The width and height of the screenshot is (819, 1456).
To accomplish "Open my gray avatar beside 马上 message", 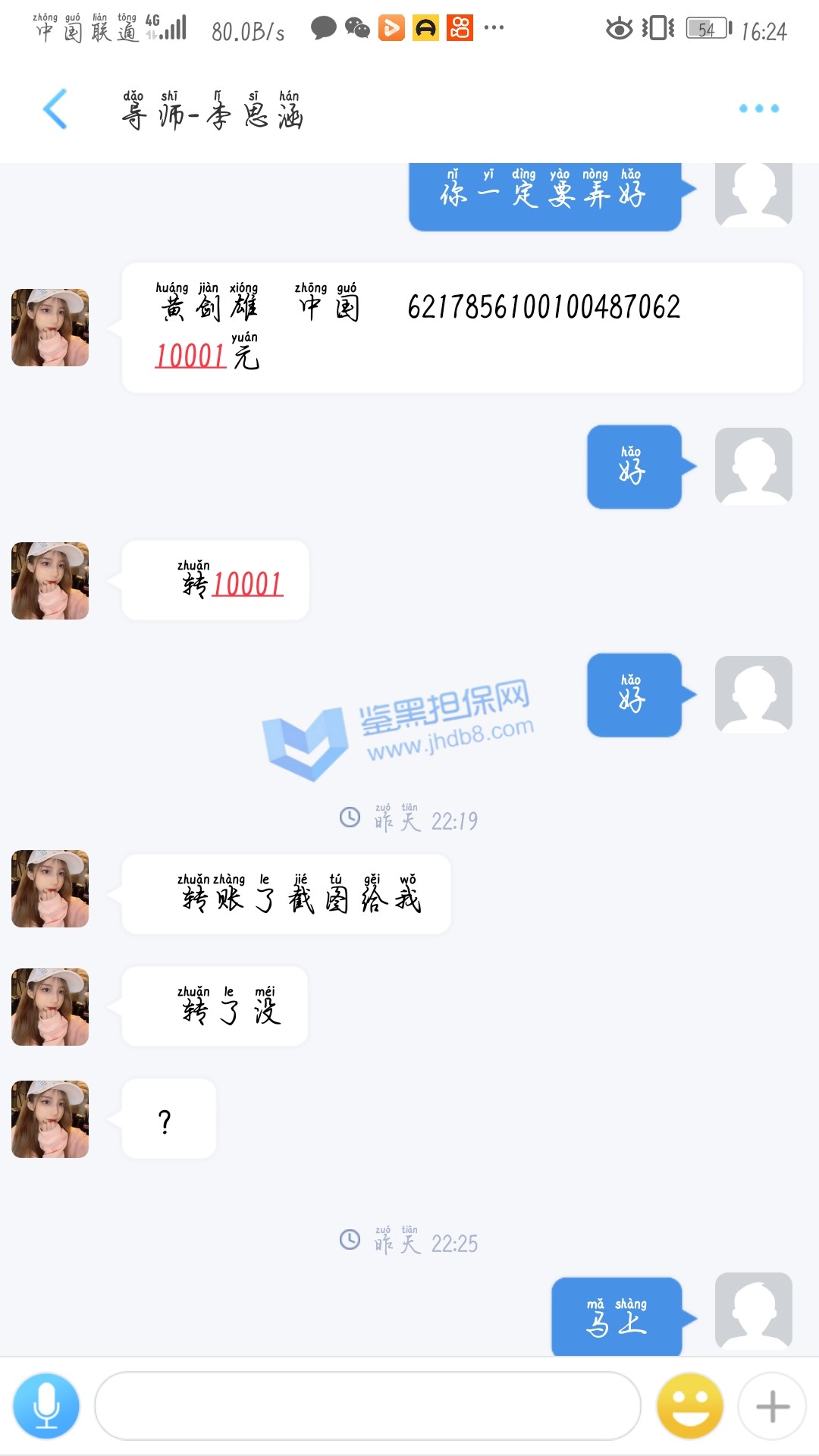I will (753, 1310).
